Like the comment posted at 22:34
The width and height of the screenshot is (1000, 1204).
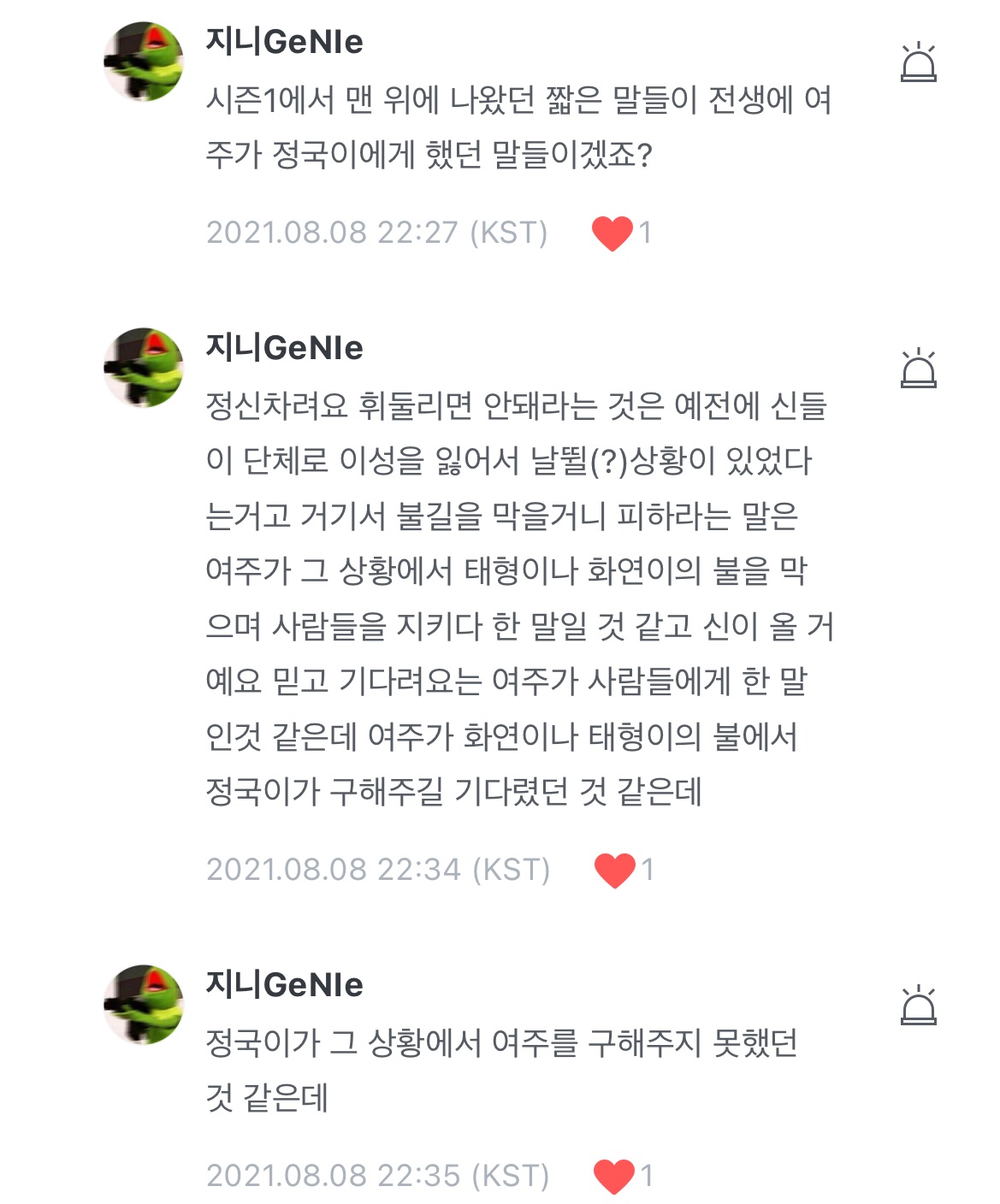[614, 871]
